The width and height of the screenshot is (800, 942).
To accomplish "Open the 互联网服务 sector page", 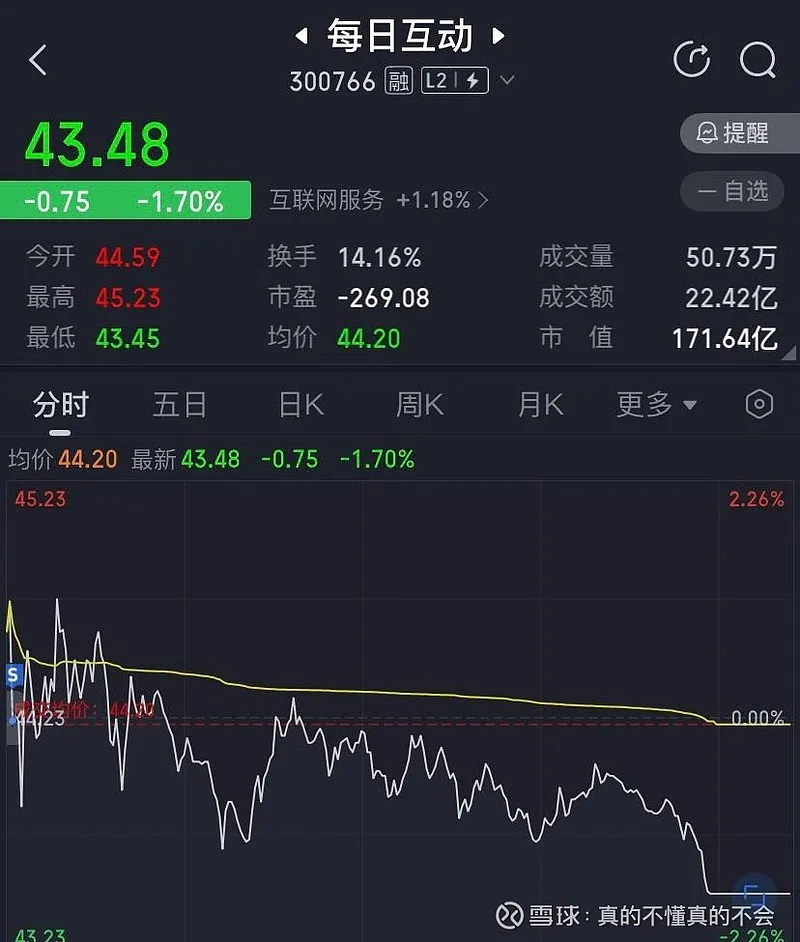I will (x=379, y=200).
